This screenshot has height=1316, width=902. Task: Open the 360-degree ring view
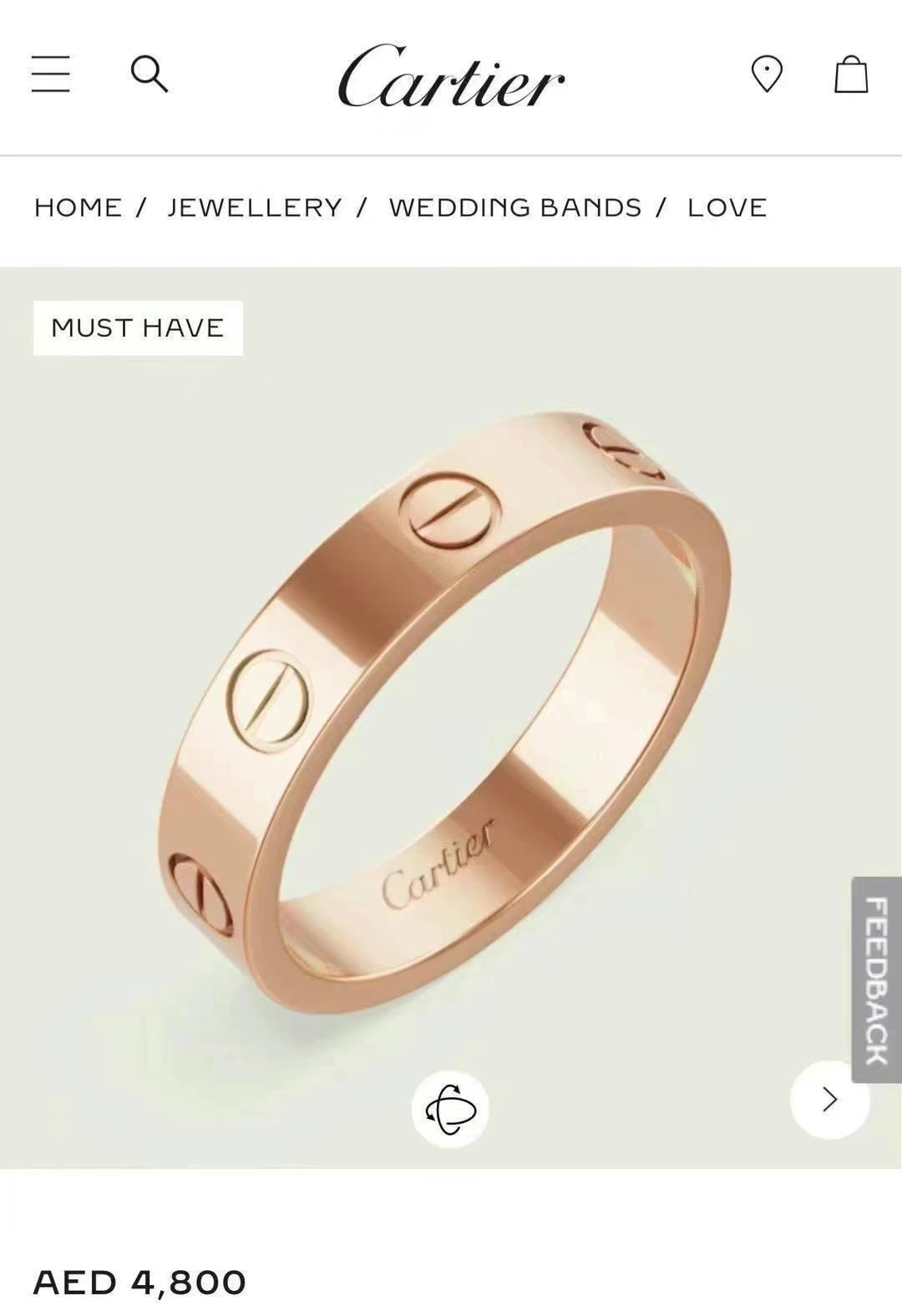pos(450,1110)
